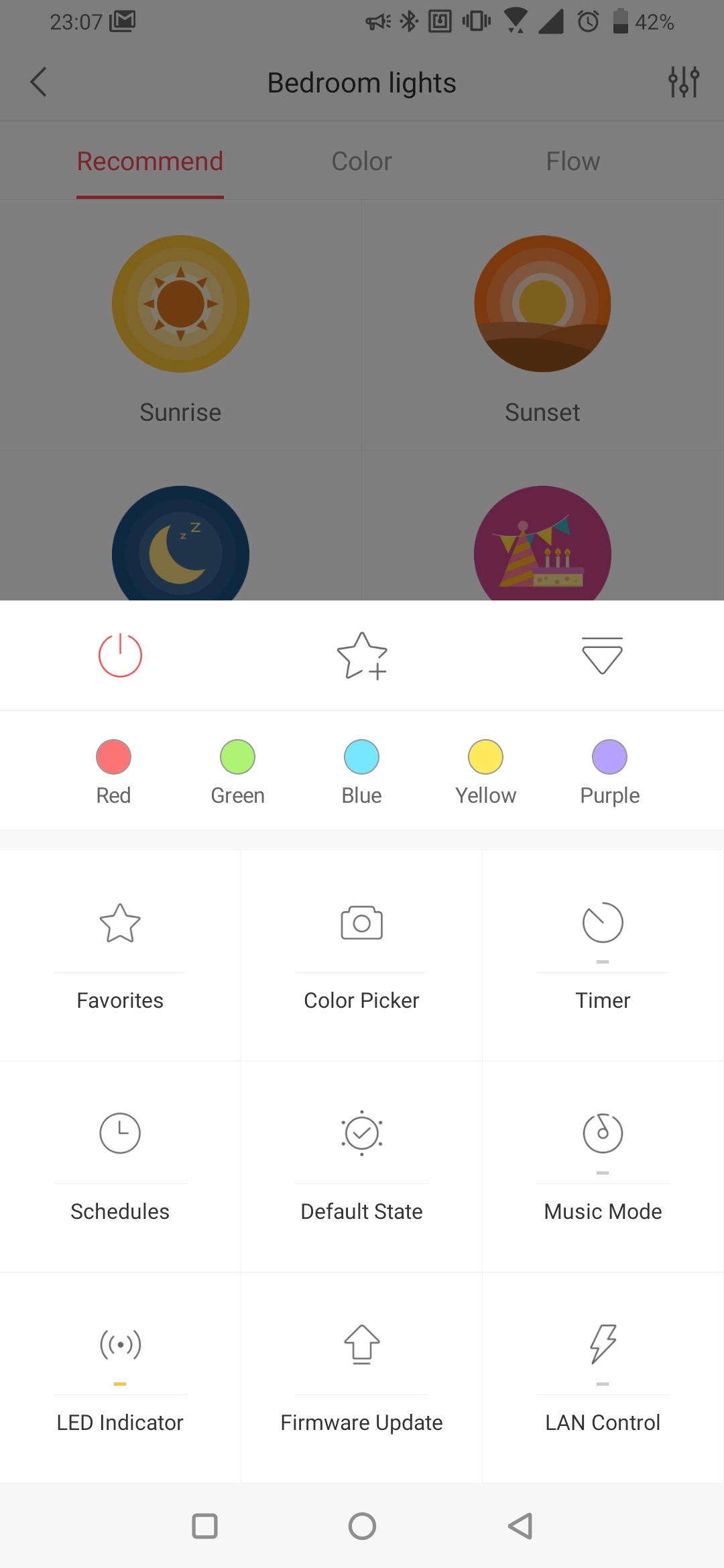Go to the home screen
This screenshot has height=1568, width=724.
(362, 1526)
